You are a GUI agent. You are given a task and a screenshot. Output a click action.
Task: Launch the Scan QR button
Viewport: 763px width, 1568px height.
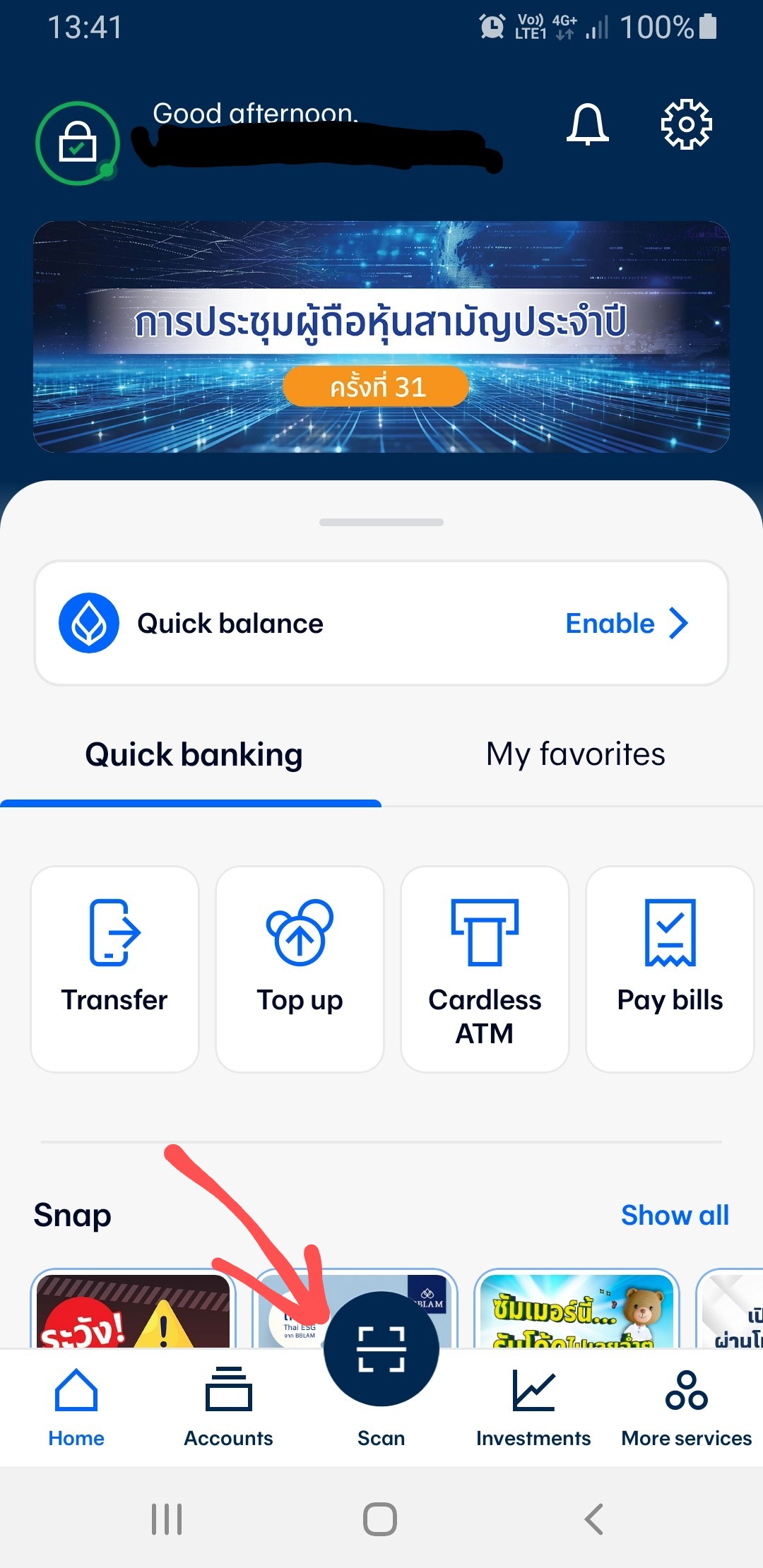(381, 1350)
